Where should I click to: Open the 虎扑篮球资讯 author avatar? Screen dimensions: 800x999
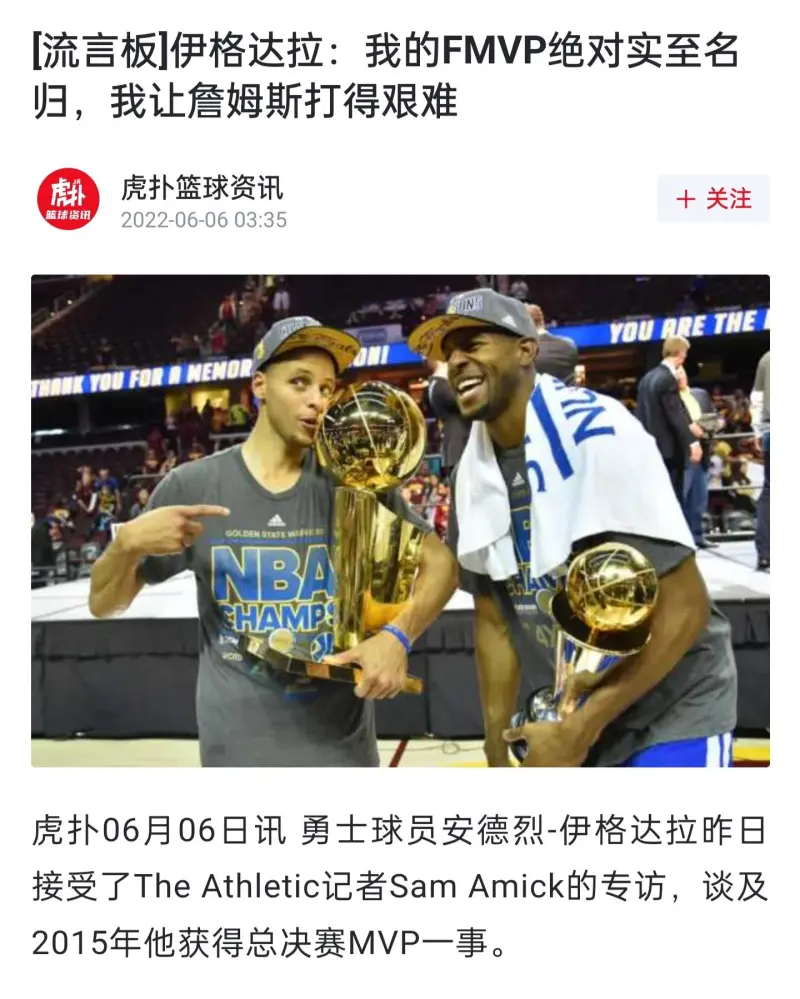(68, 199)
